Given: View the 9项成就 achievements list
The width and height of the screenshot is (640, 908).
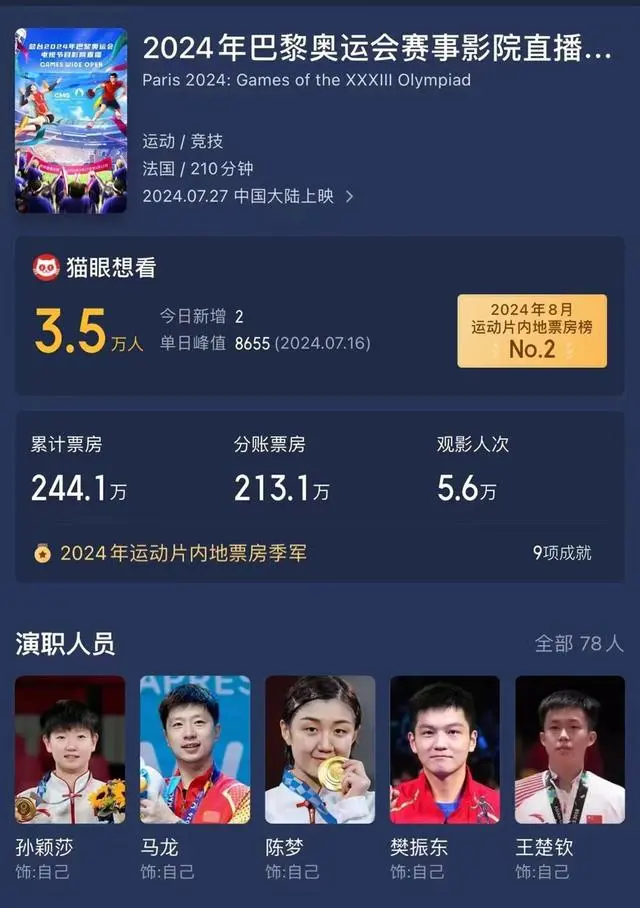Looking at the screenshot, I should pos(562,552).
